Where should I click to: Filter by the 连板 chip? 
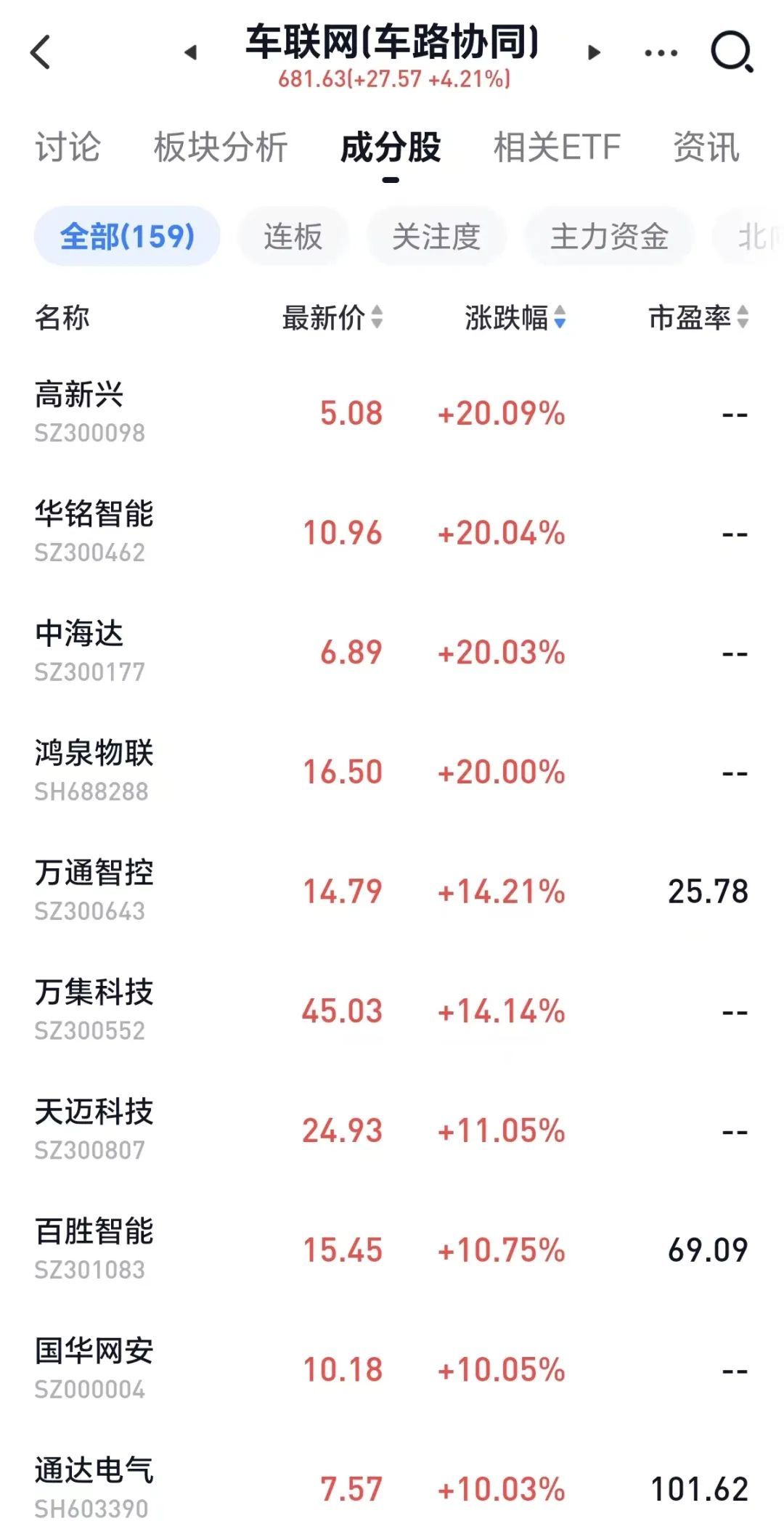293,237
